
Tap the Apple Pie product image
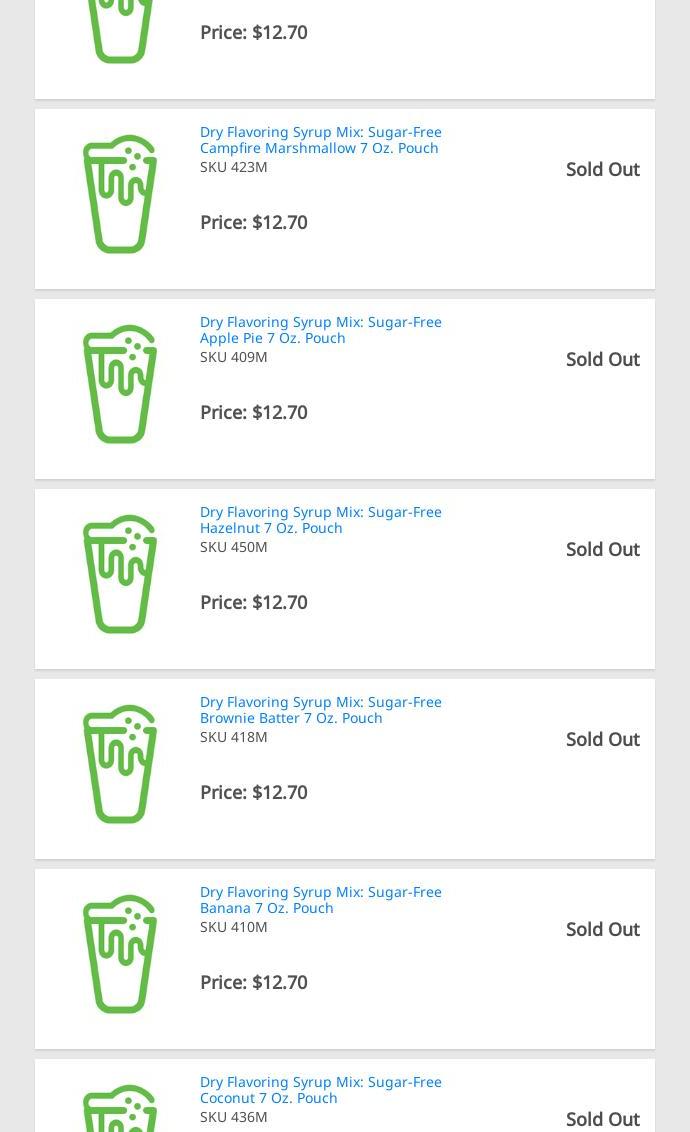pyautogui.click(x=120, y=384)
